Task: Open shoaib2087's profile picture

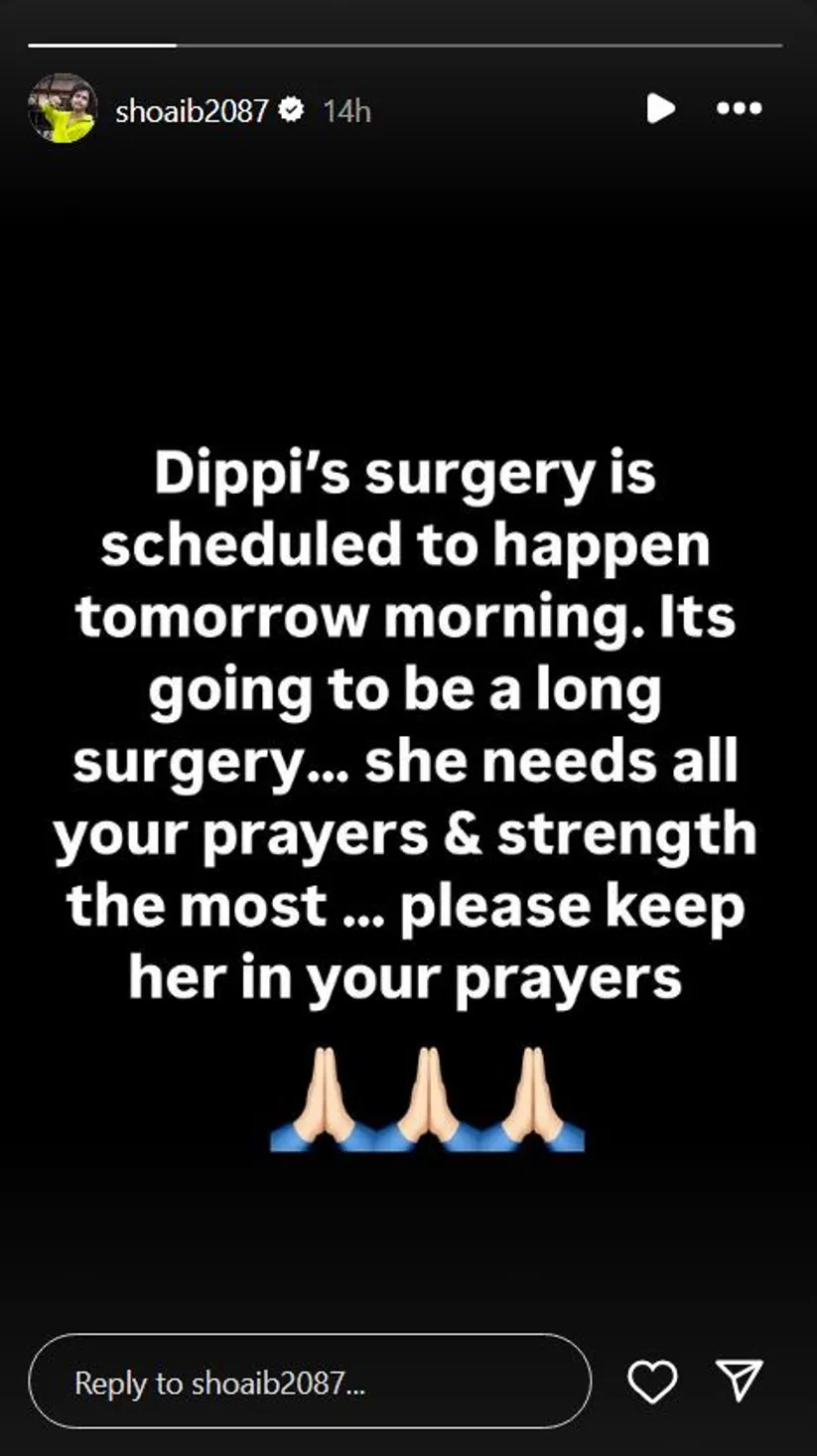Action: coord(63,109)
